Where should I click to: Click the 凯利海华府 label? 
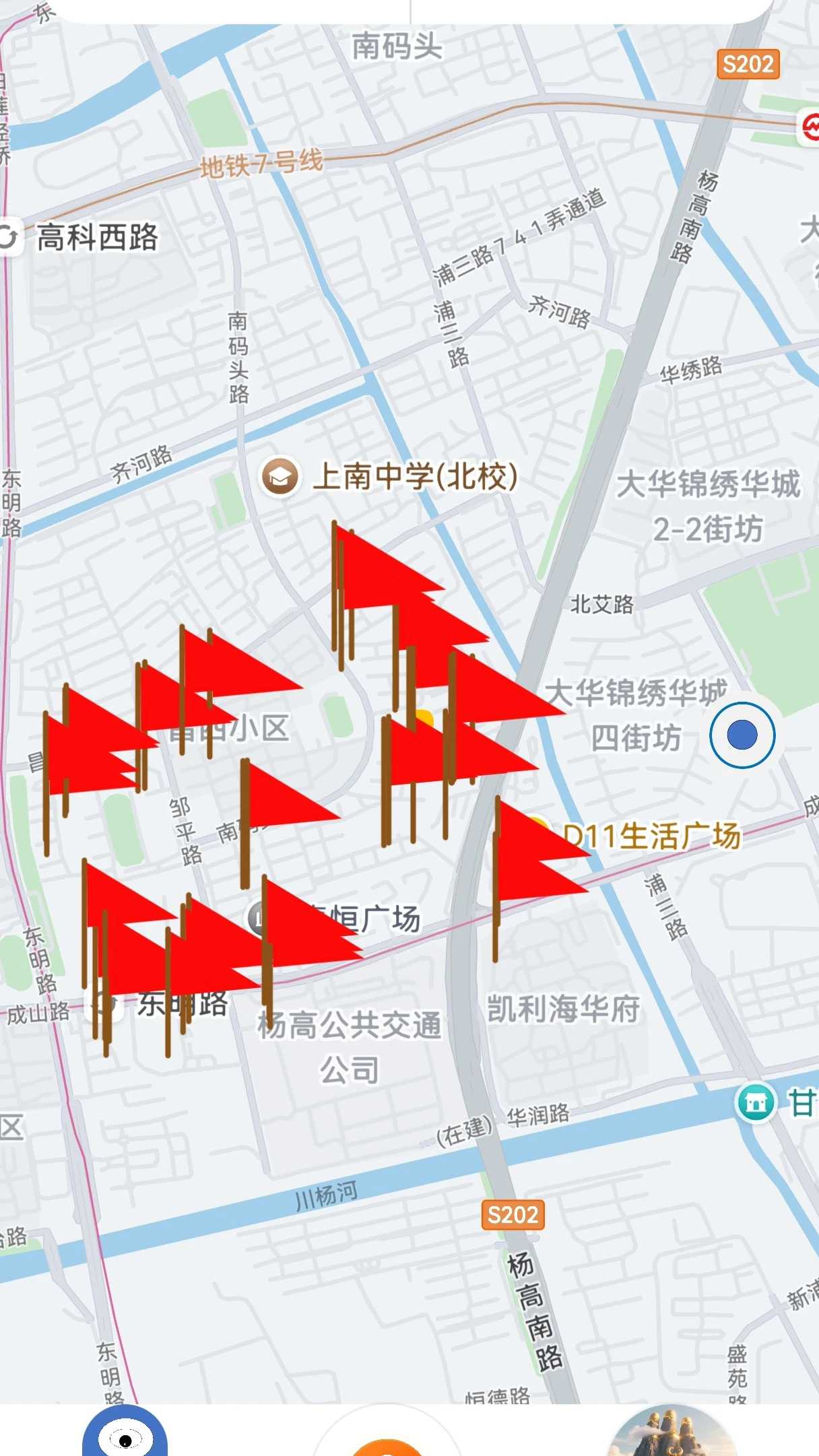(562, 1008)
